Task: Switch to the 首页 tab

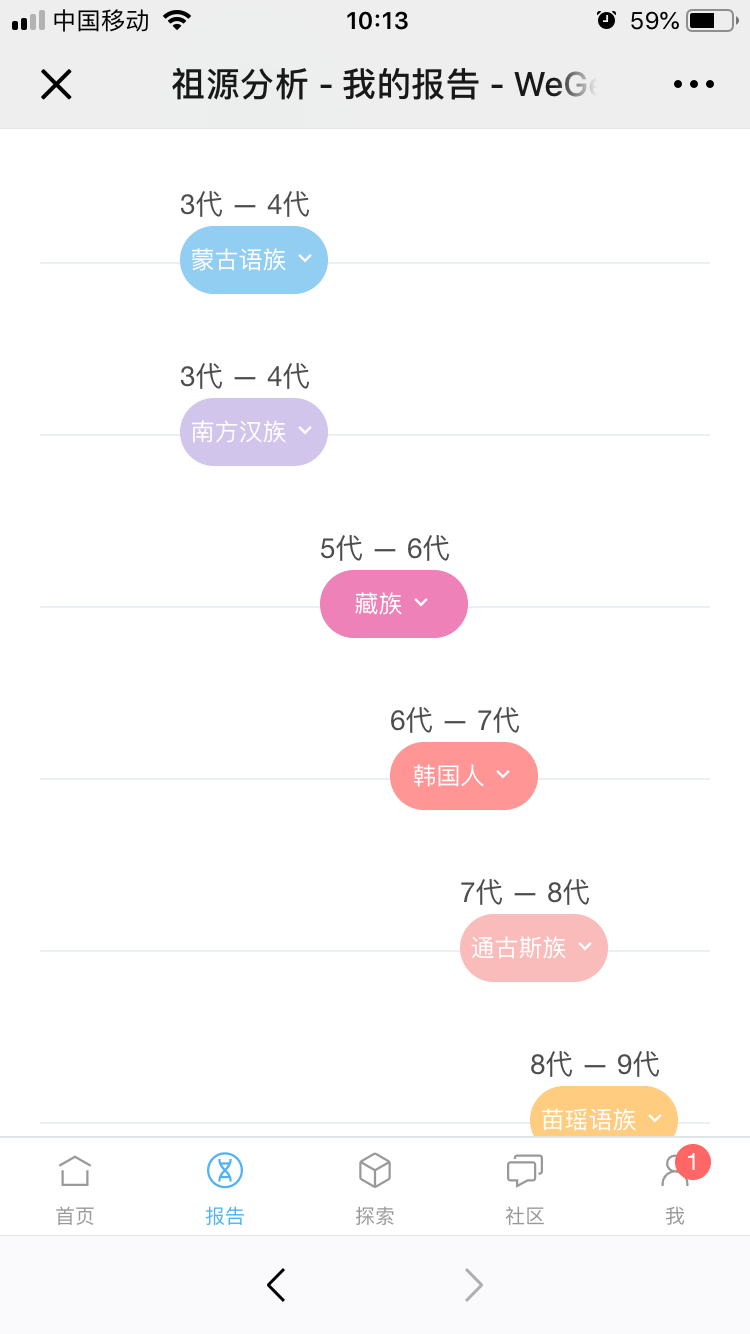Action: pos(75,1188)
